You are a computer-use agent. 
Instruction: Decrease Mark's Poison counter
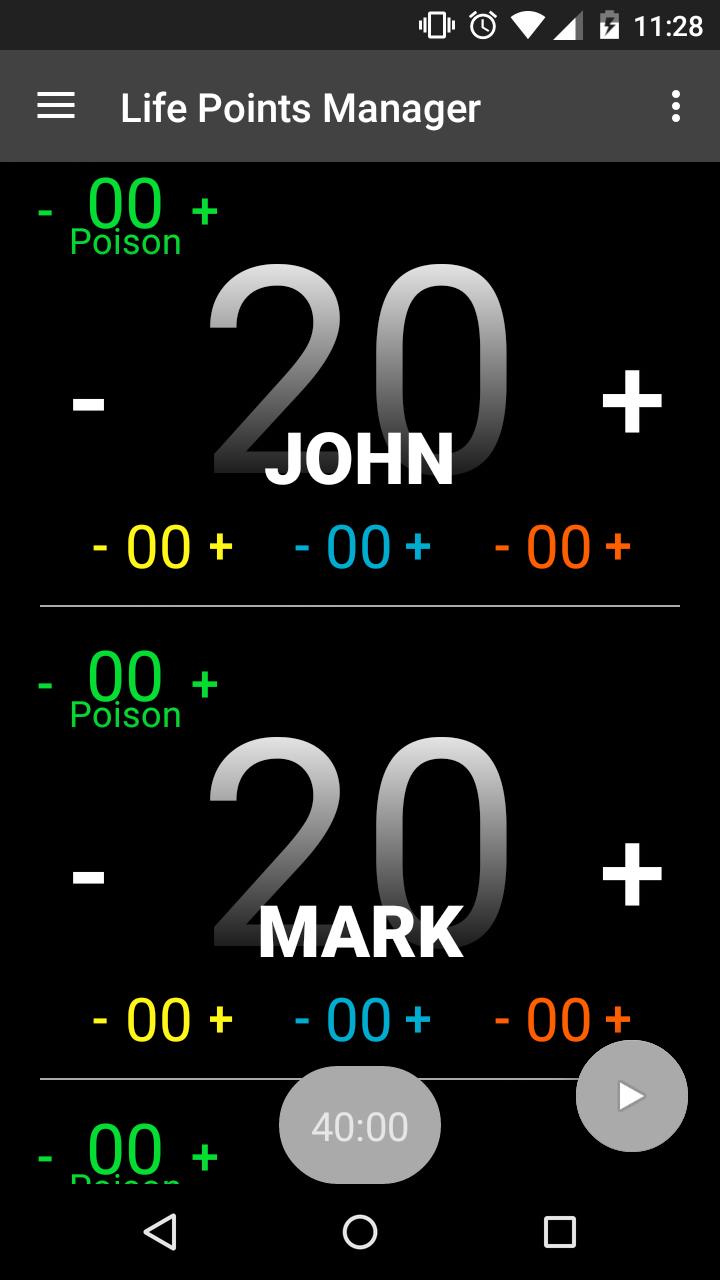[43, 683]
